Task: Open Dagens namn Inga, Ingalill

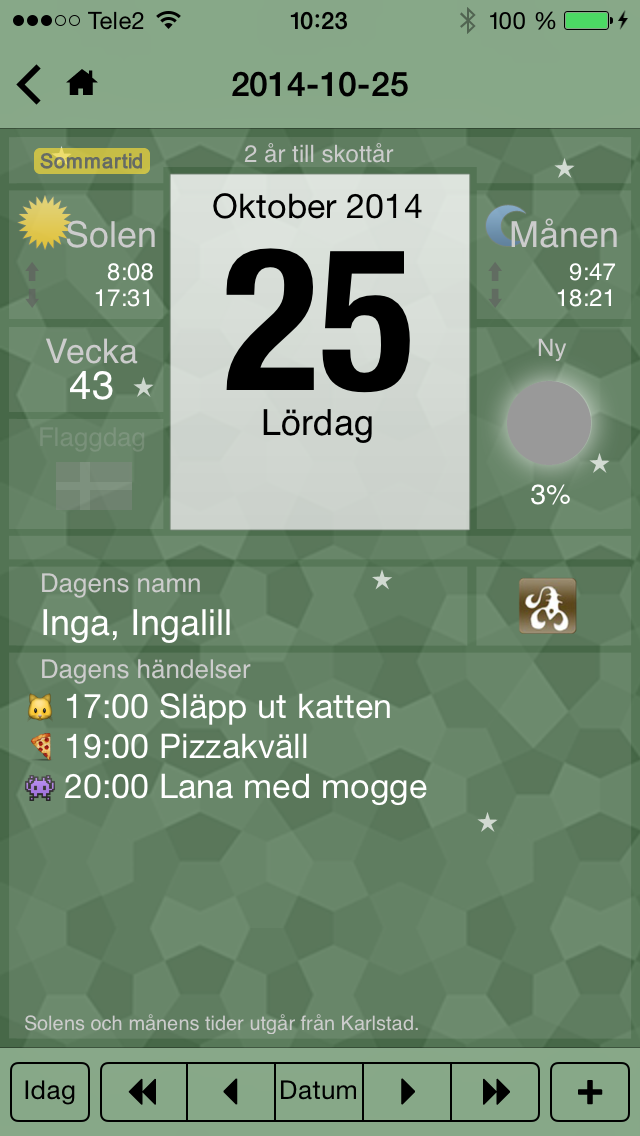Action: click(x=238, y=606)
